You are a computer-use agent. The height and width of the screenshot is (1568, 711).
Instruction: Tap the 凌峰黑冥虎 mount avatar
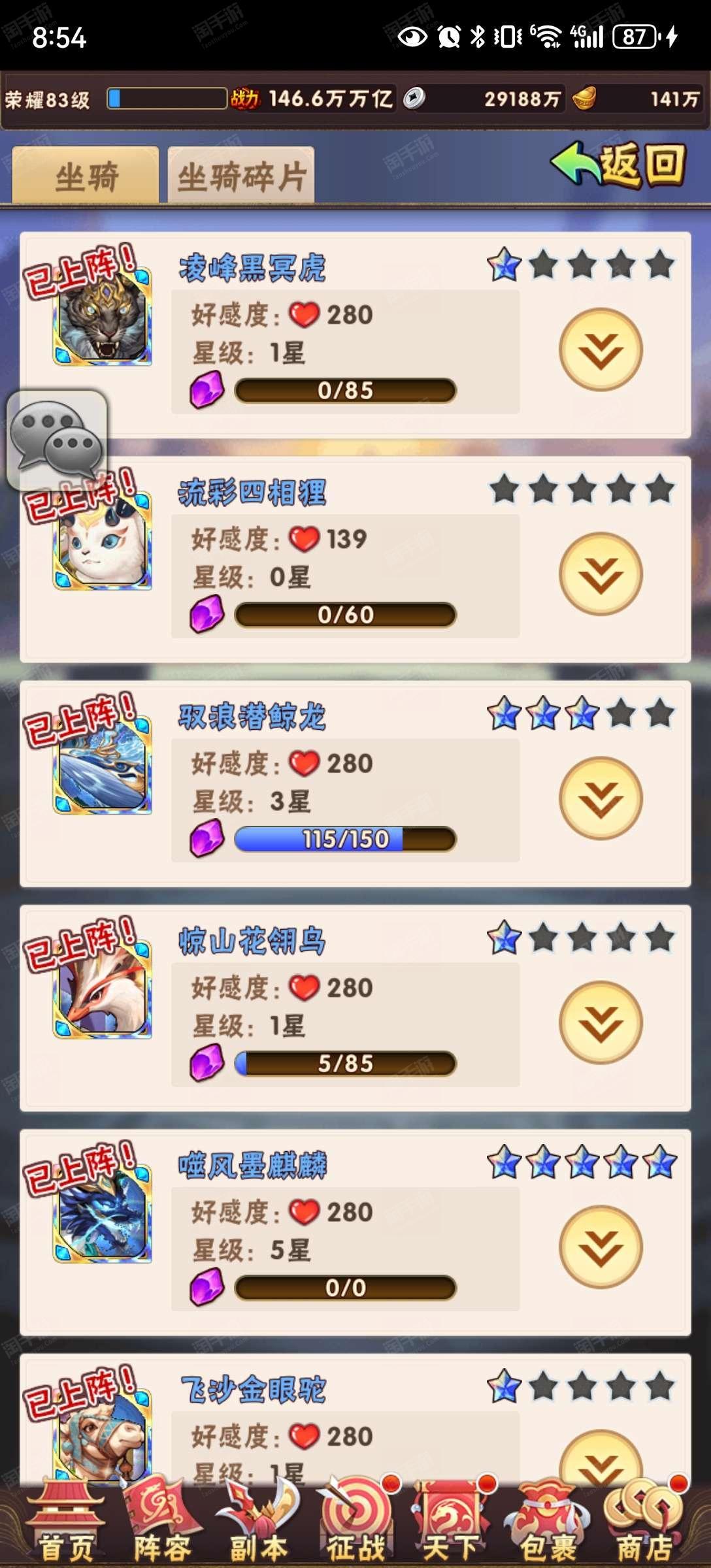coord(103,316)
